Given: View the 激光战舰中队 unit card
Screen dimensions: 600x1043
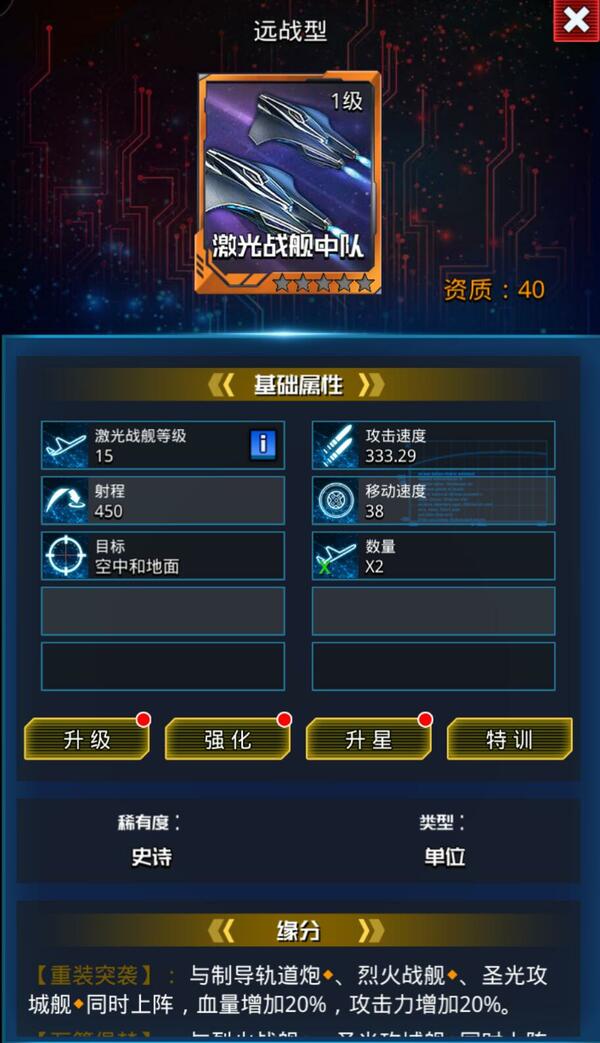Looking at the screenshot, I should (x=288, y=182).
